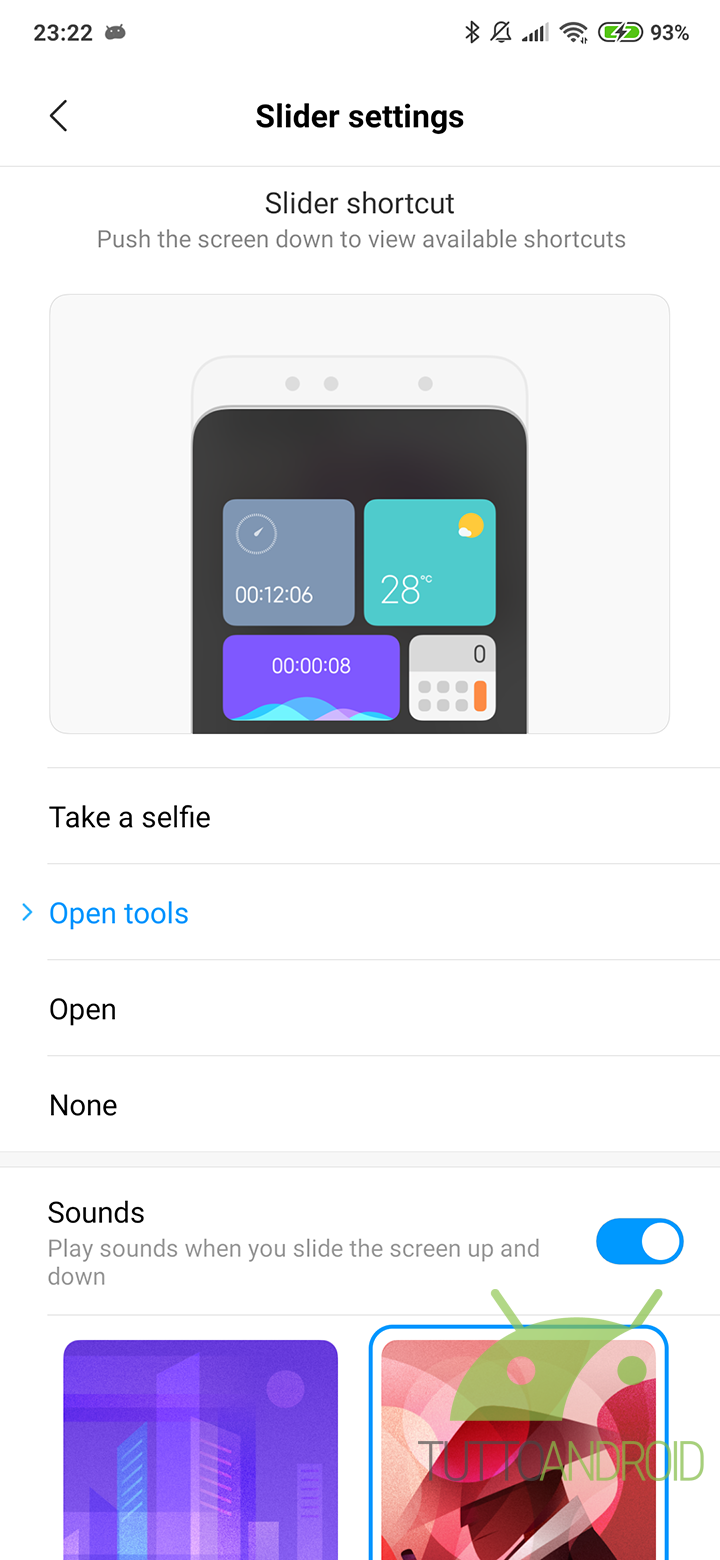Viewport: 720px width, 1560px height.
Task: Pick the red abstract sound theme
Action: (518, 1450)
